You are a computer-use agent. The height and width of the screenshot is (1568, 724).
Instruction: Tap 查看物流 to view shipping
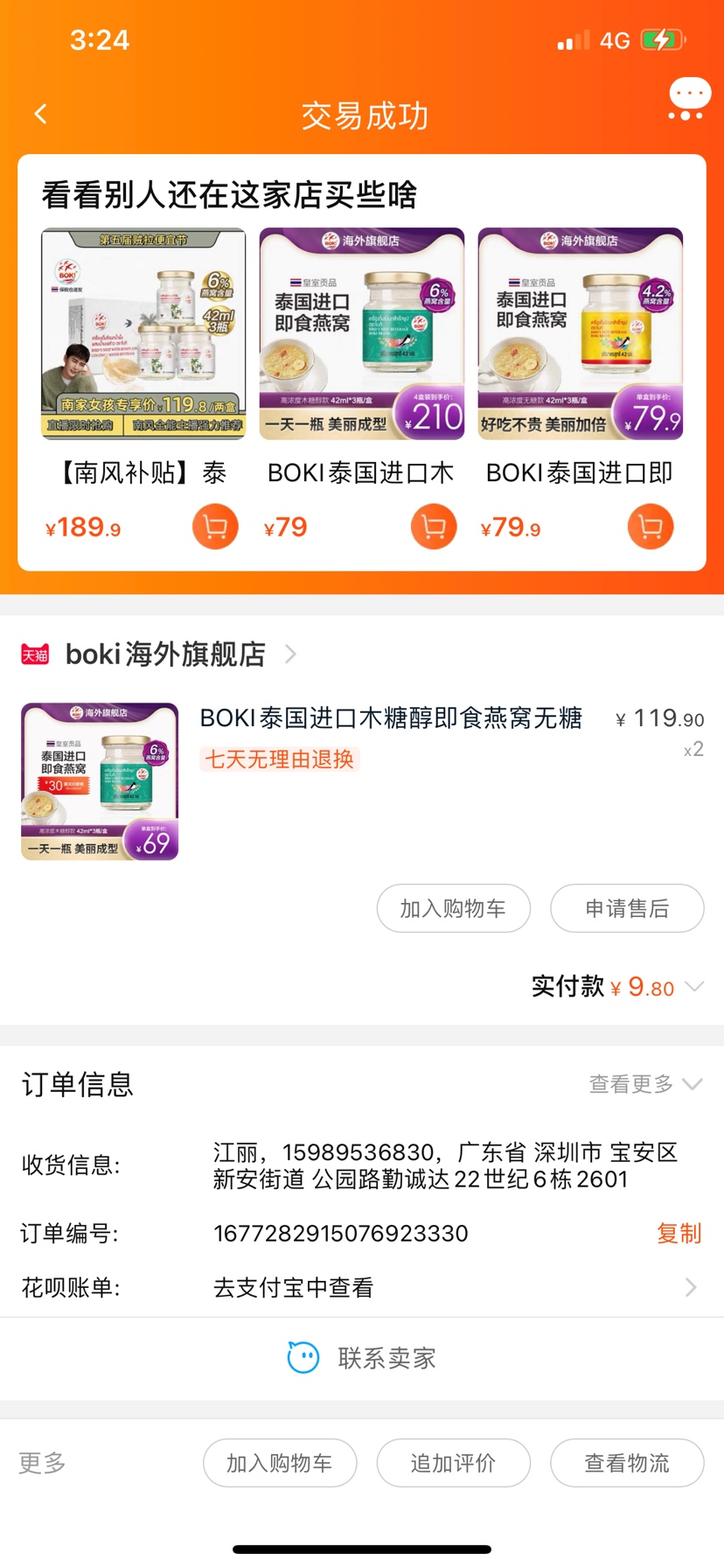(x=627, y=1462)
